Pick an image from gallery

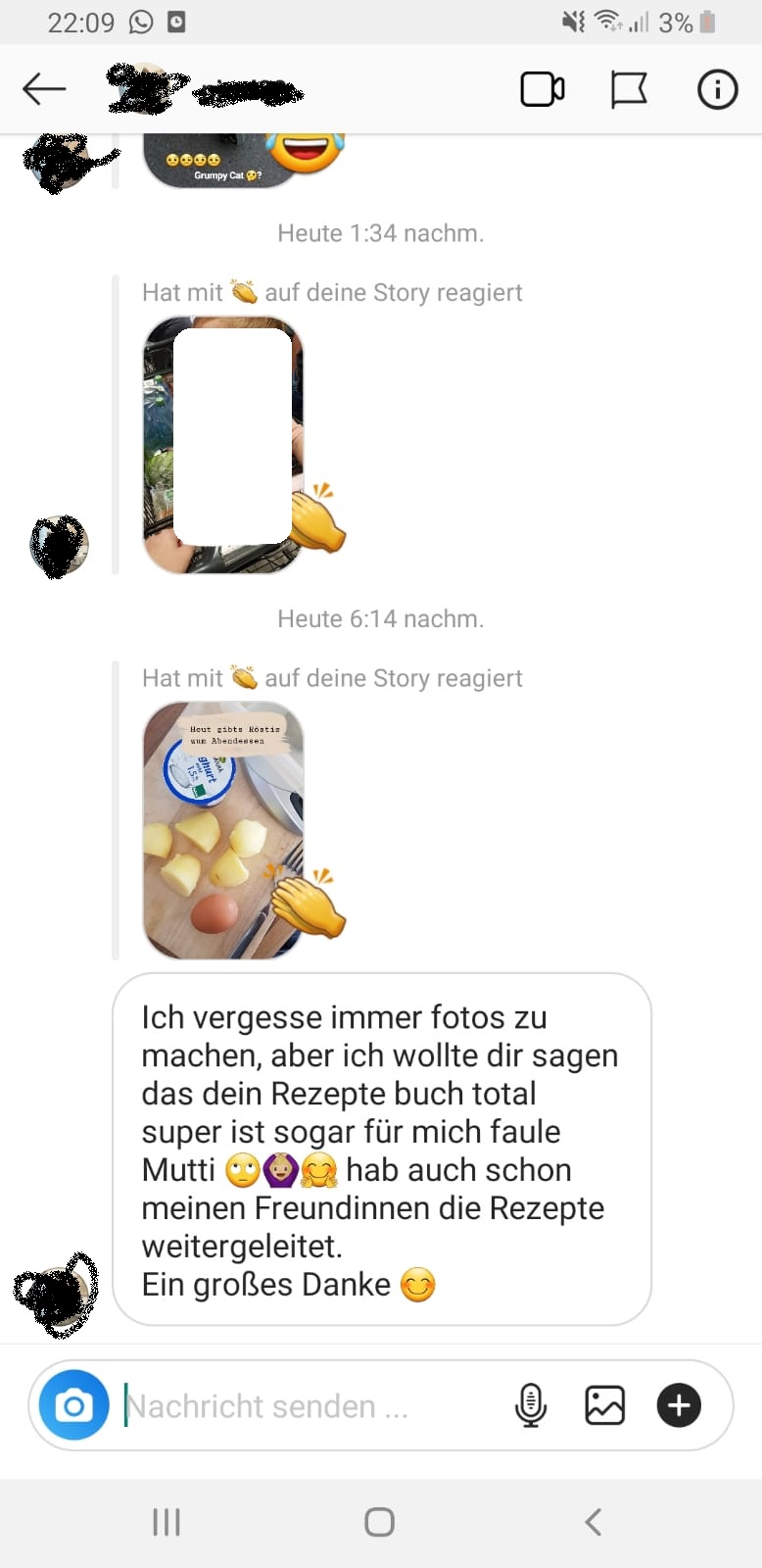coord(604,1406)
